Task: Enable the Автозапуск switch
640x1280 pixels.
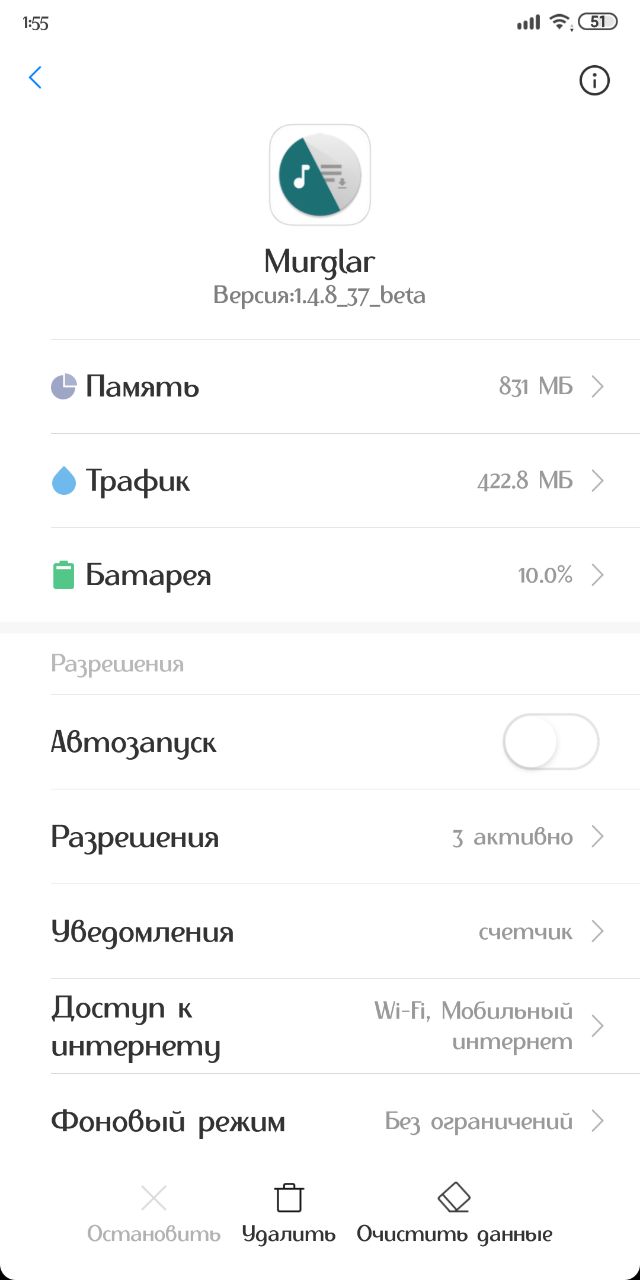Action: 550,742
